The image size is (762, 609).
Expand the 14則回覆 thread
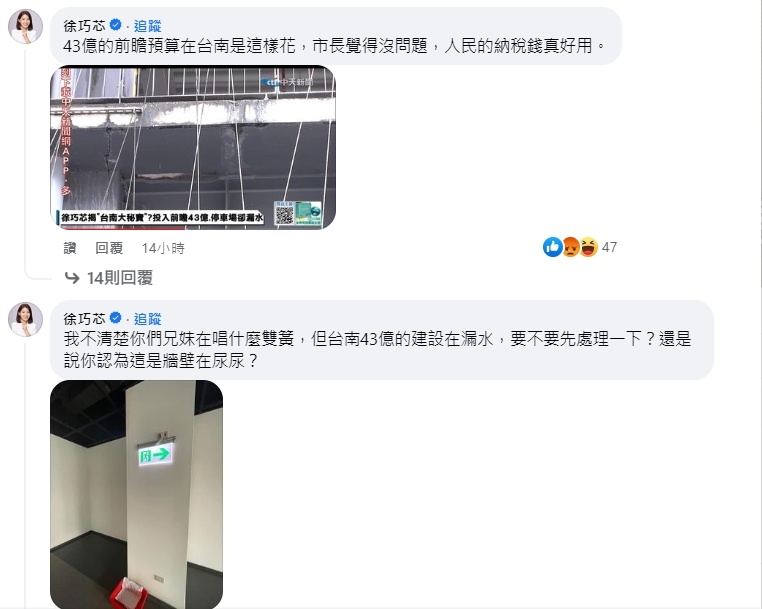coord(120,277)
